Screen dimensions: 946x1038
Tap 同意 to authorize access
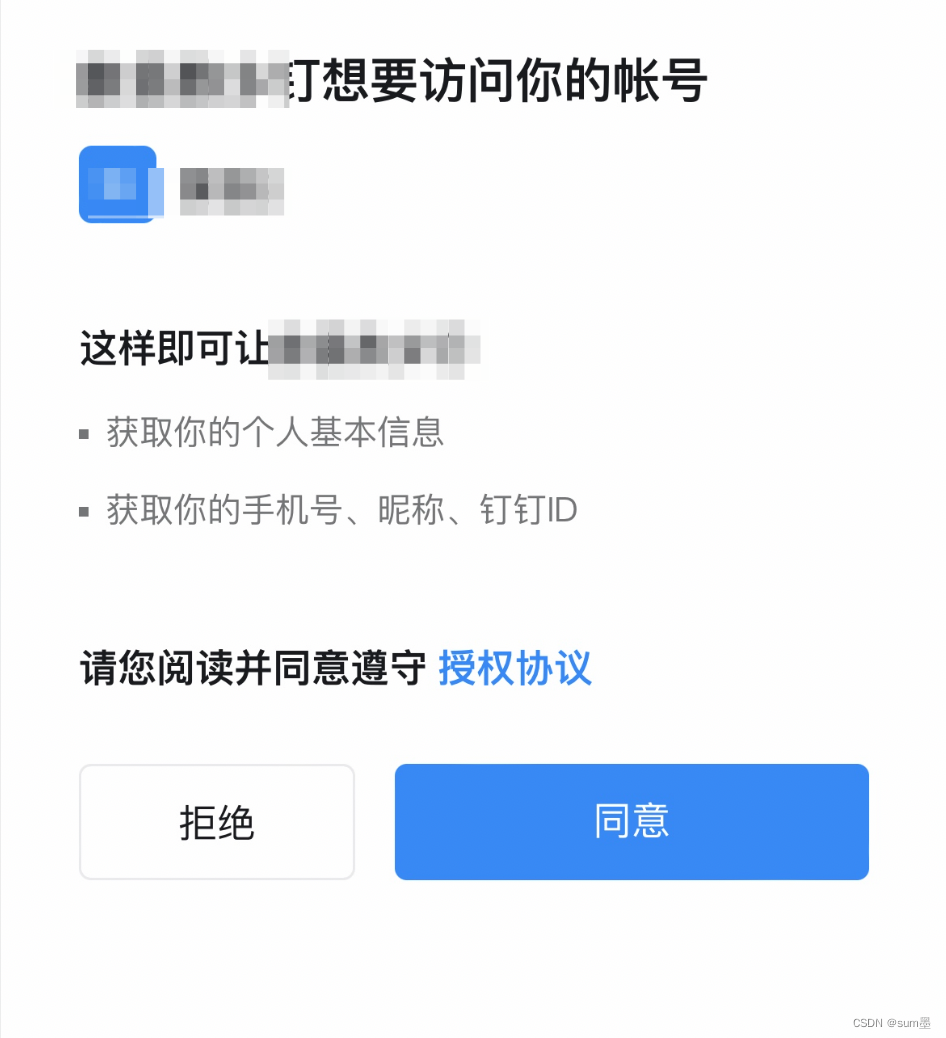coord(632,822)
